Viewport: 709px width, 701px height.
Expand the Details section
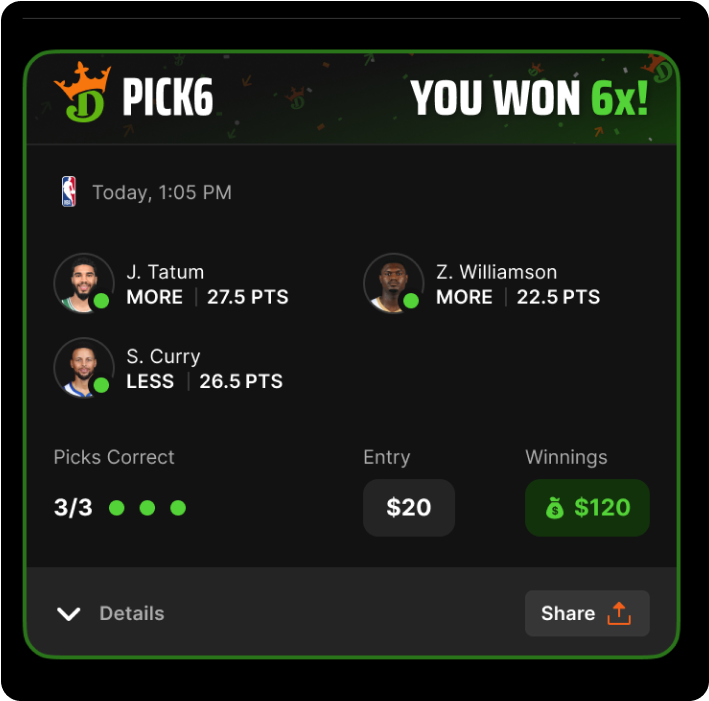(x=110, y=613)
